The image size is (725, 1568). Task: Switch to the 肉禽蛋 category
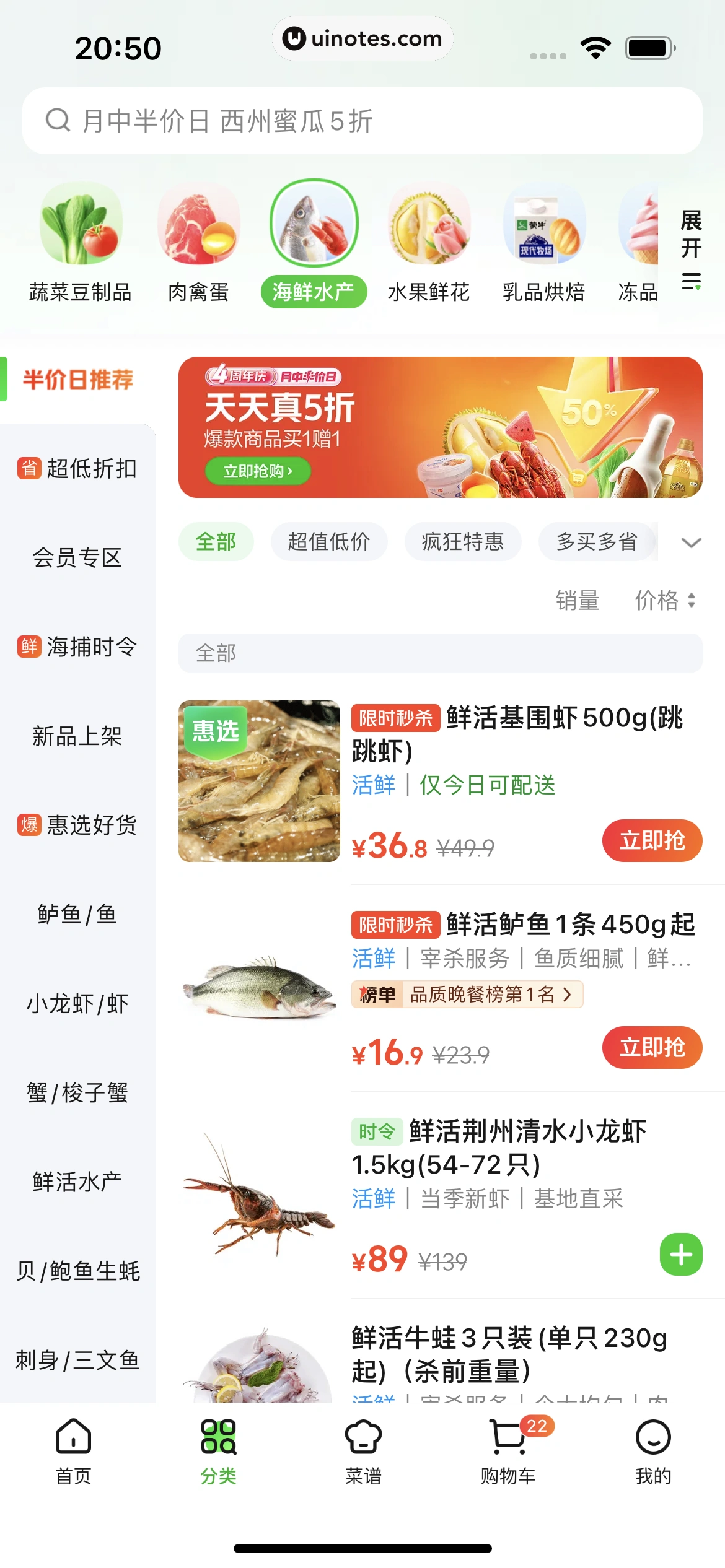[198, 243]
